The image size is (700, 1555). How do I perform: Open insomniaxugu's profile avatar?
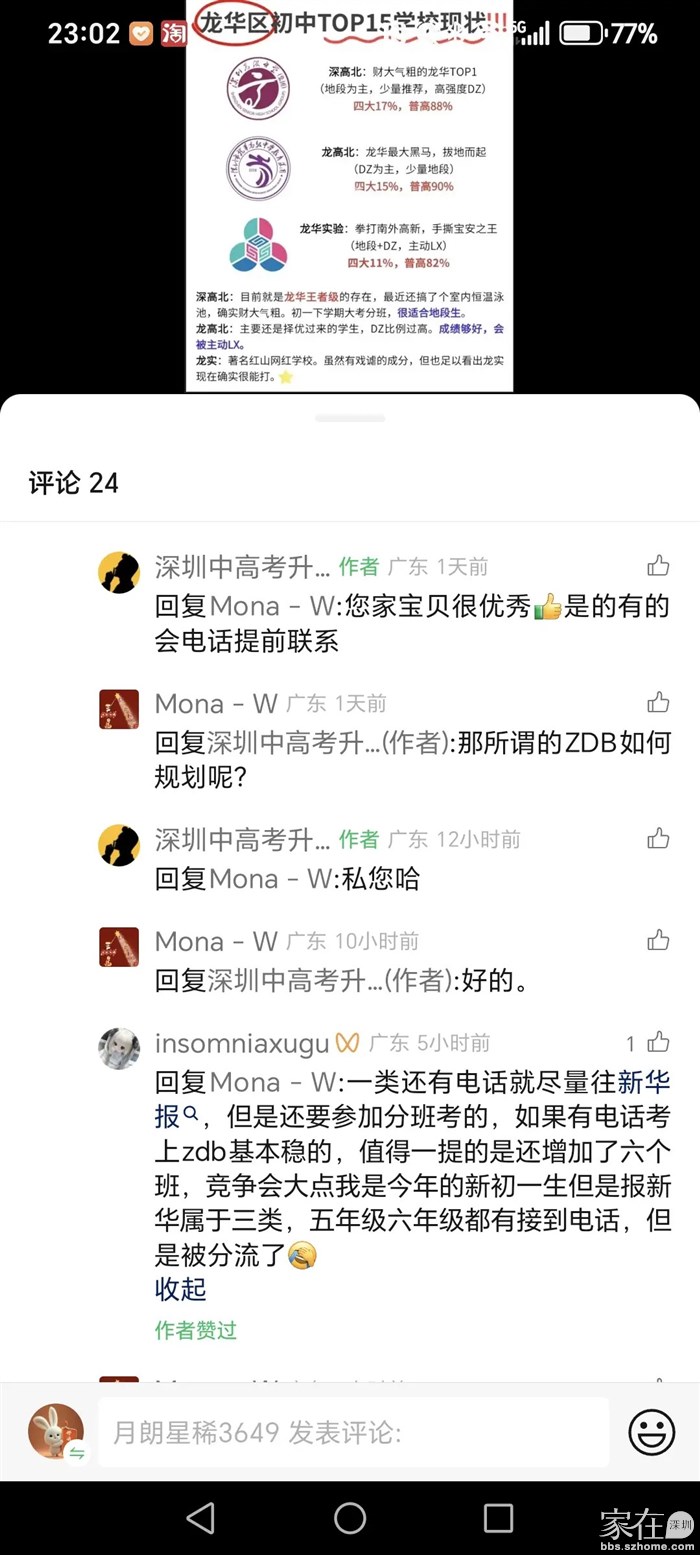pyautogui.click(x=119, y=1048)
